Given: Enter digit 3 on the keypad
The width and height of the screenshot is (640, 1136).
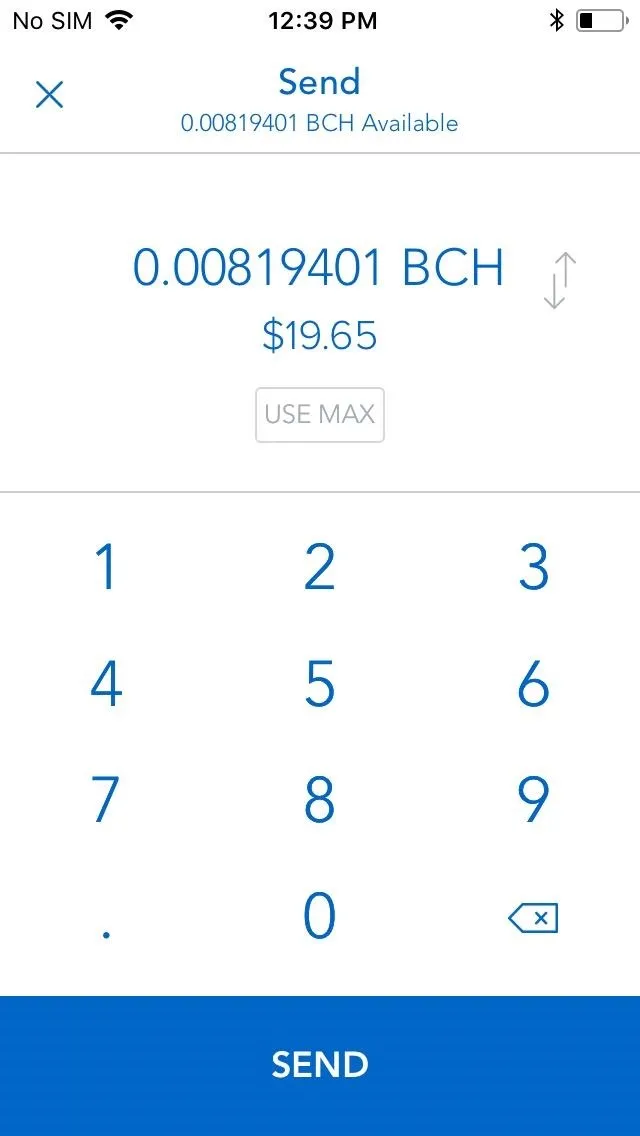Looking at the screenshot, I should click(533, 567).
